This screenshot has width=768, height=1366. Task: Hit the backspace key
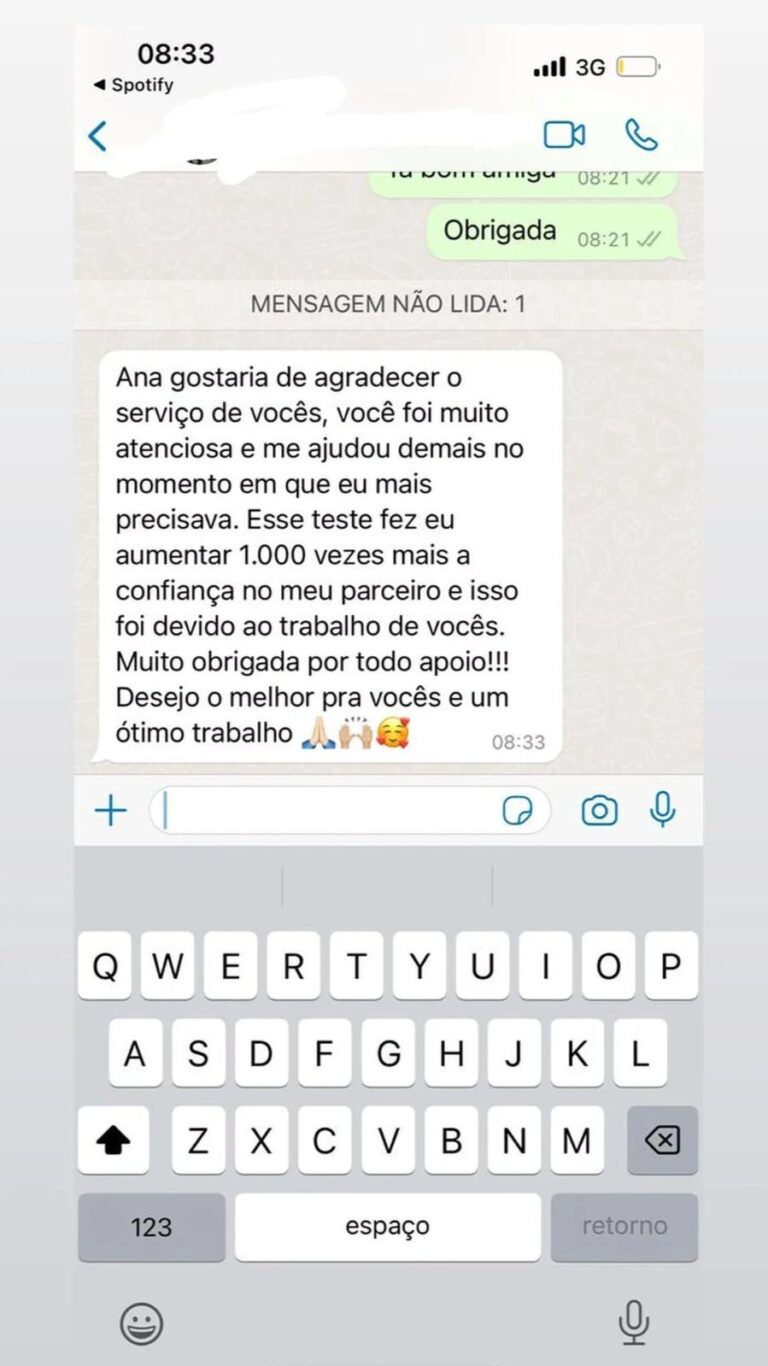coord(662,1140)
